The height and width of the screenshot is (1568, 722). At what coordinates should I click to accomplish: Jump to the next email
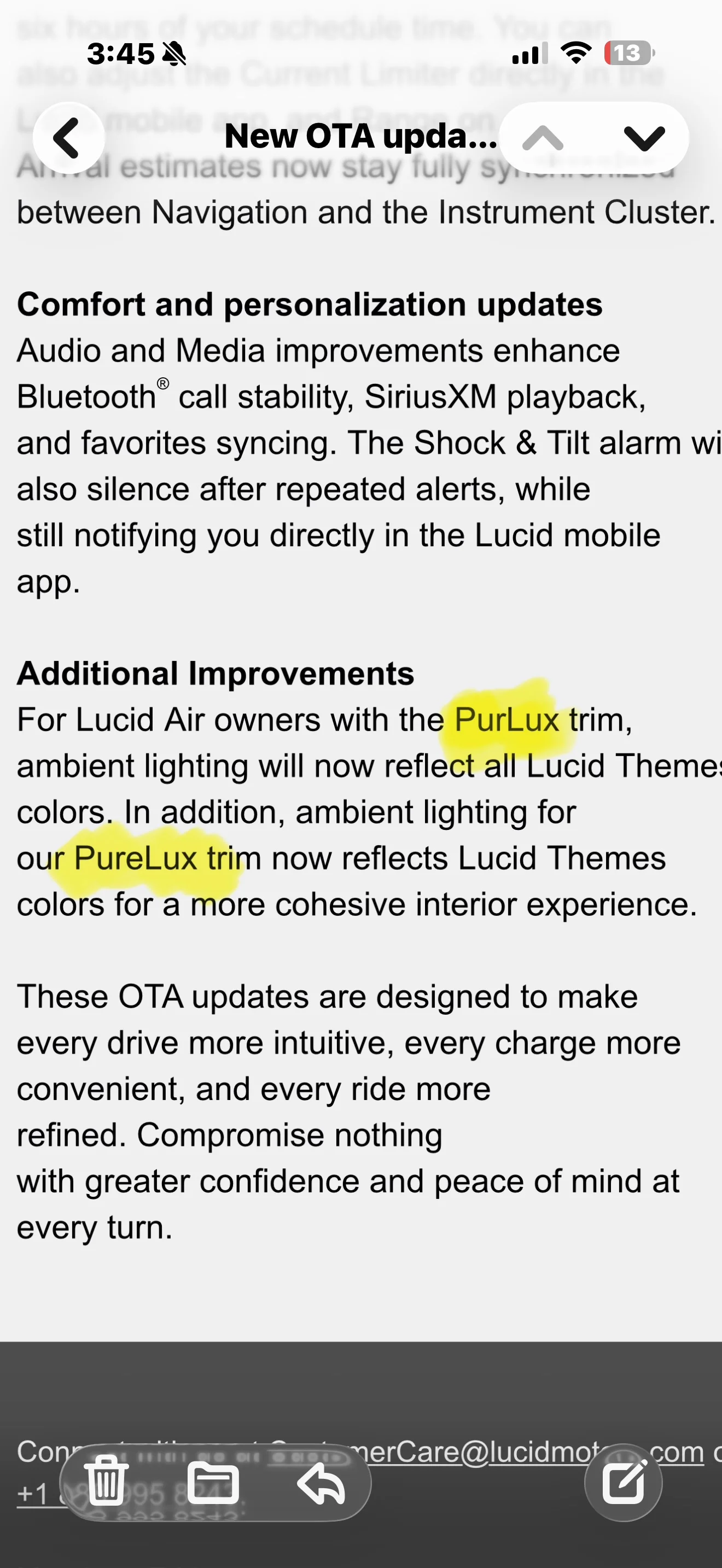coord(644,138)
